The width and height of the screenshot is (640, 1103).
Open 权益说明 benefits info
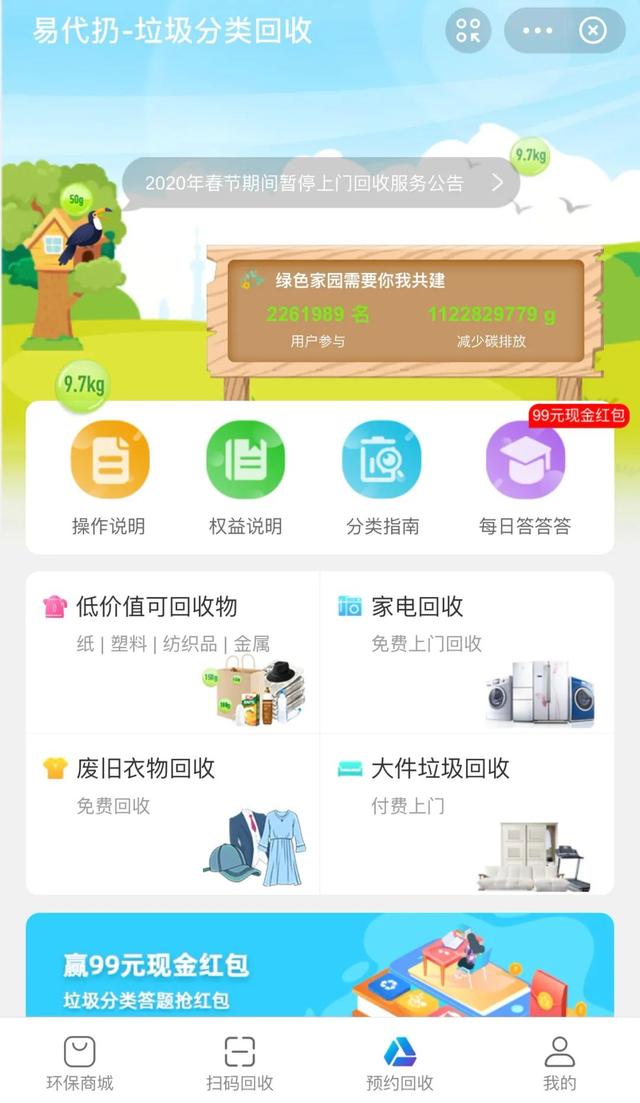point(245,477)
